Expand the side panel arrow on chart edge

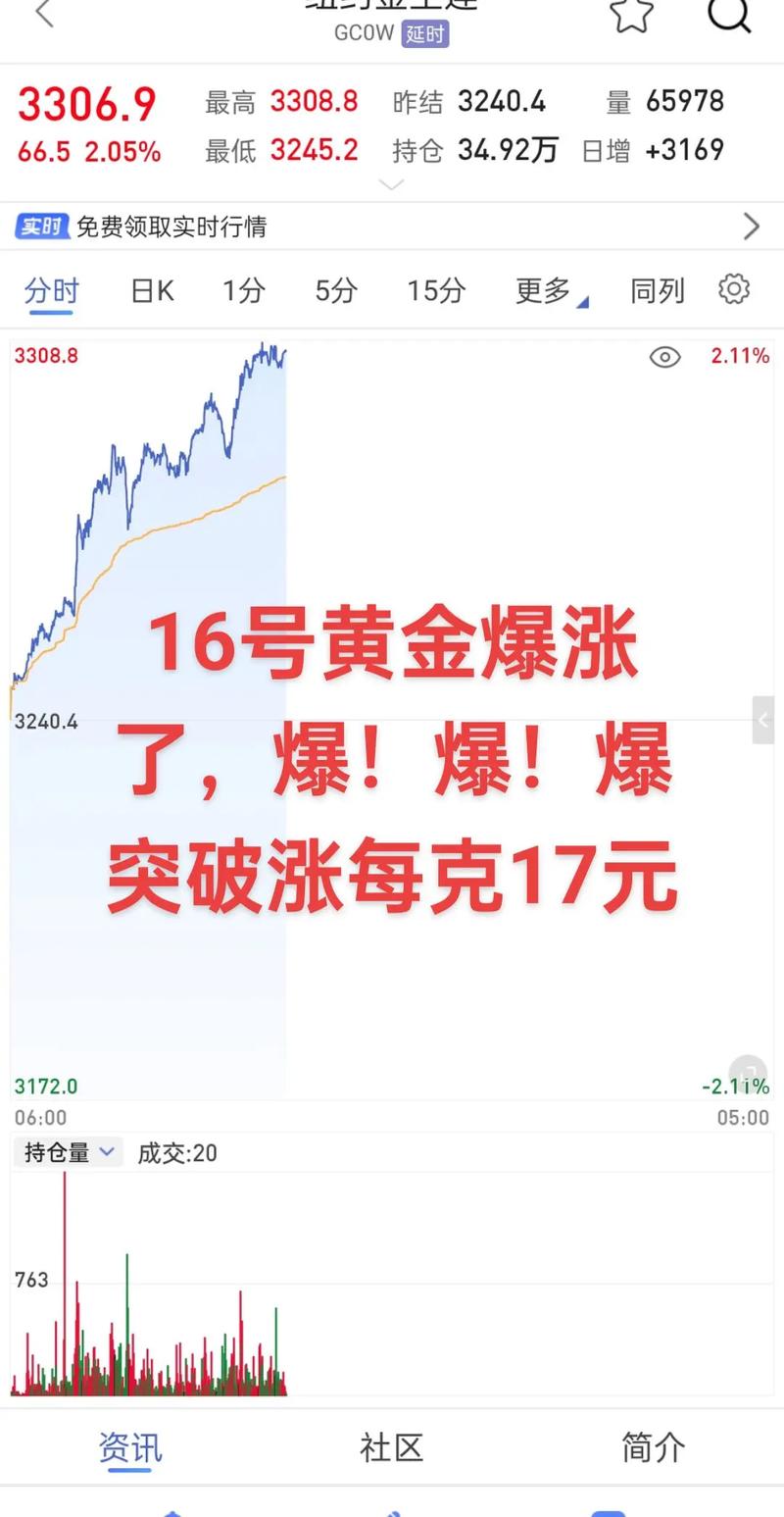(763, 721)
